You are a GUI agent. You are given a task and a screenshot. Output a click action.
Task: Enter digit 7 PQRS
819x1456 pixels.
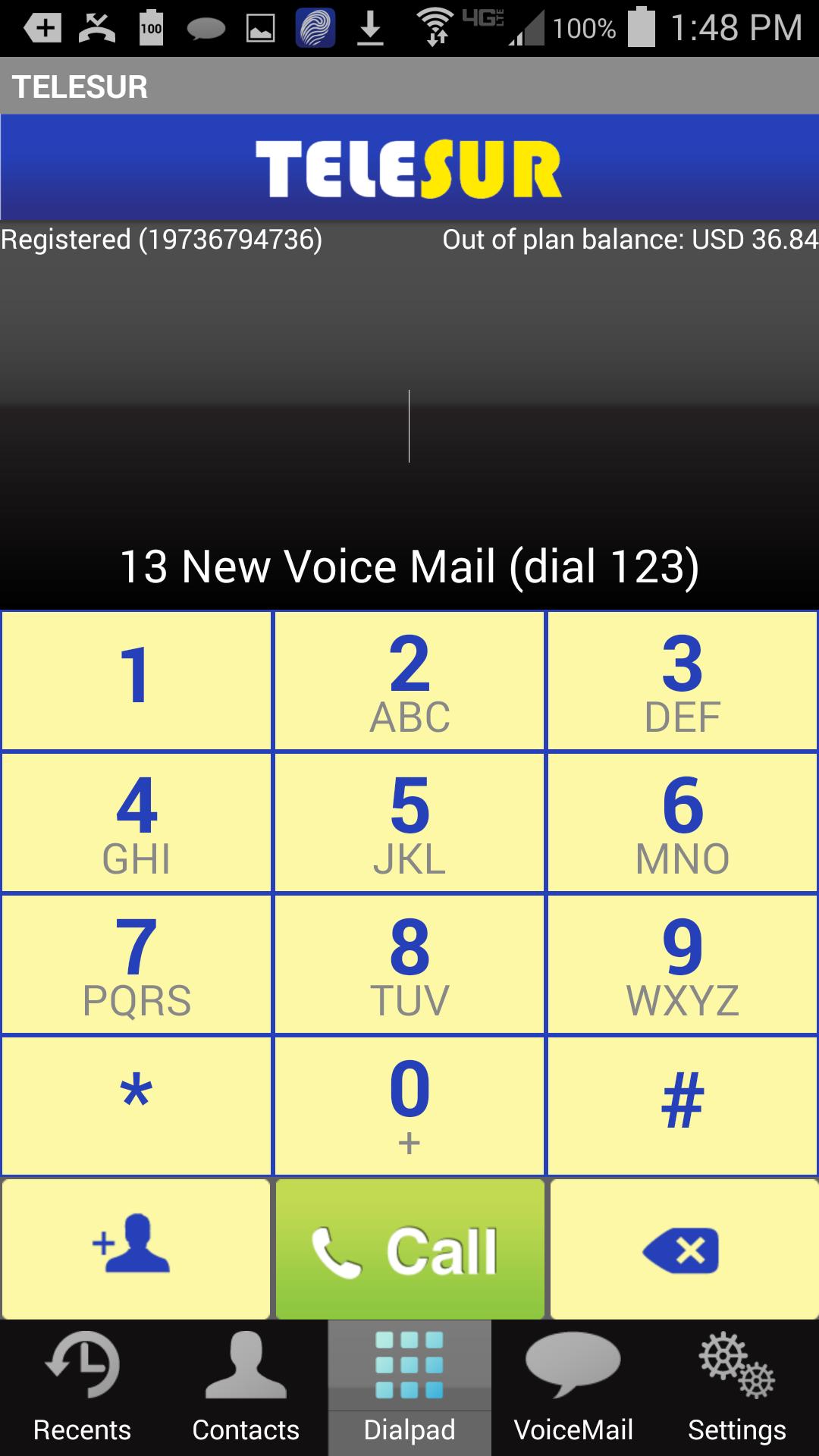tap(136, 964)
